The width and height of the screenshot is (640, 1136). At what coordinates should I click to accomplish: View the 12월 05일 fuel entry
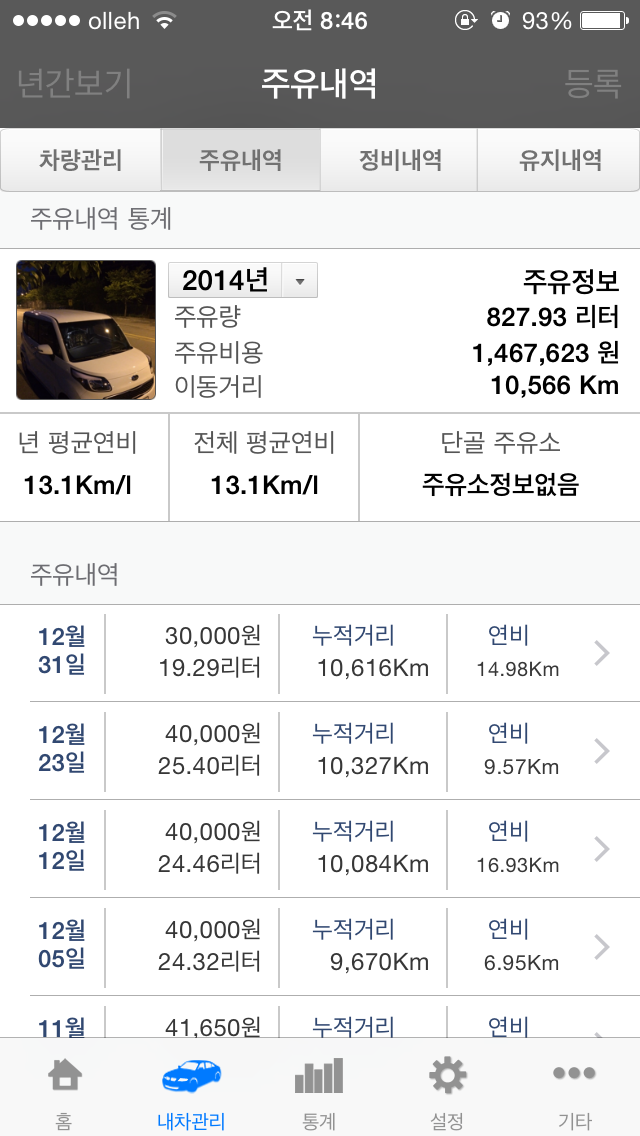point(320,946)
